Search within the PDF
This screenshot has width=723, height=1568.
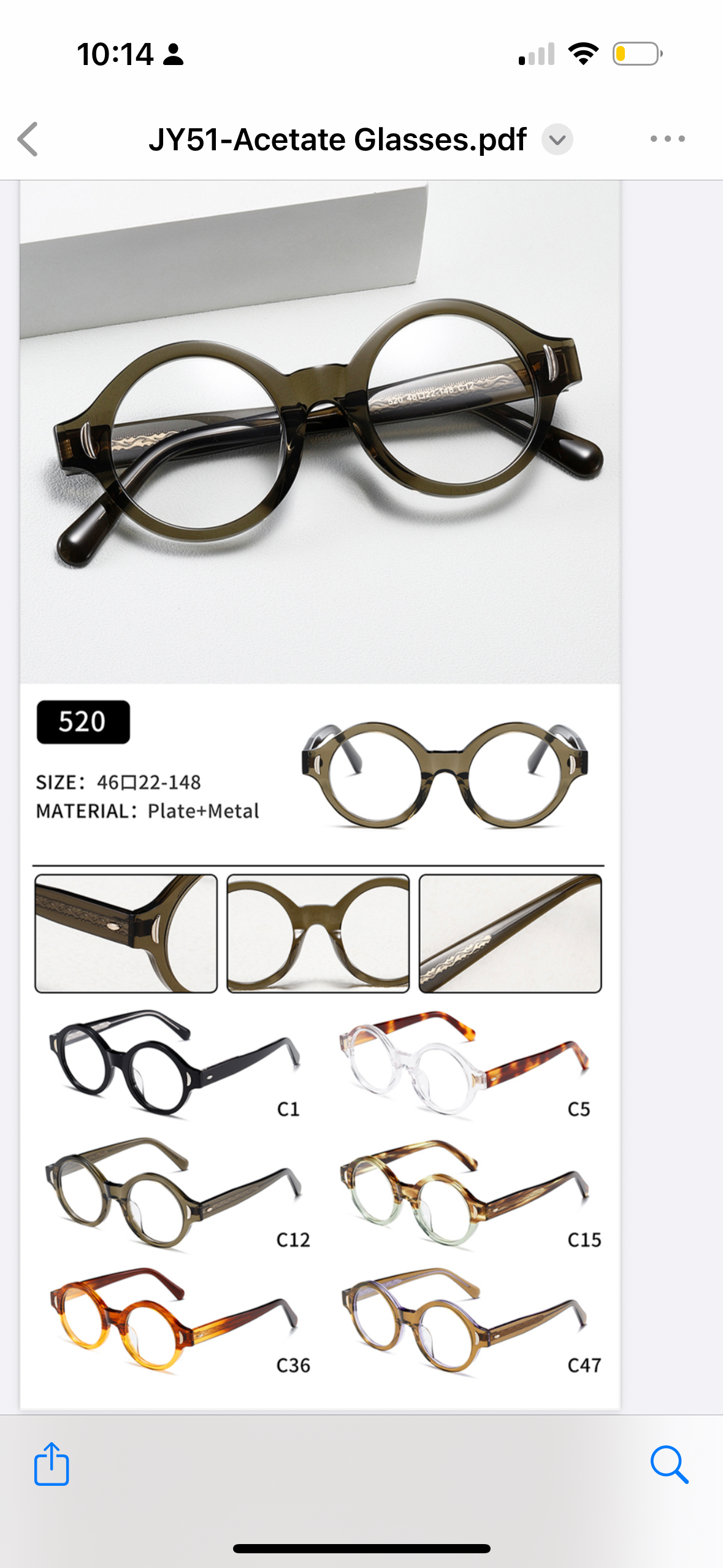[x=669, y=1464]
